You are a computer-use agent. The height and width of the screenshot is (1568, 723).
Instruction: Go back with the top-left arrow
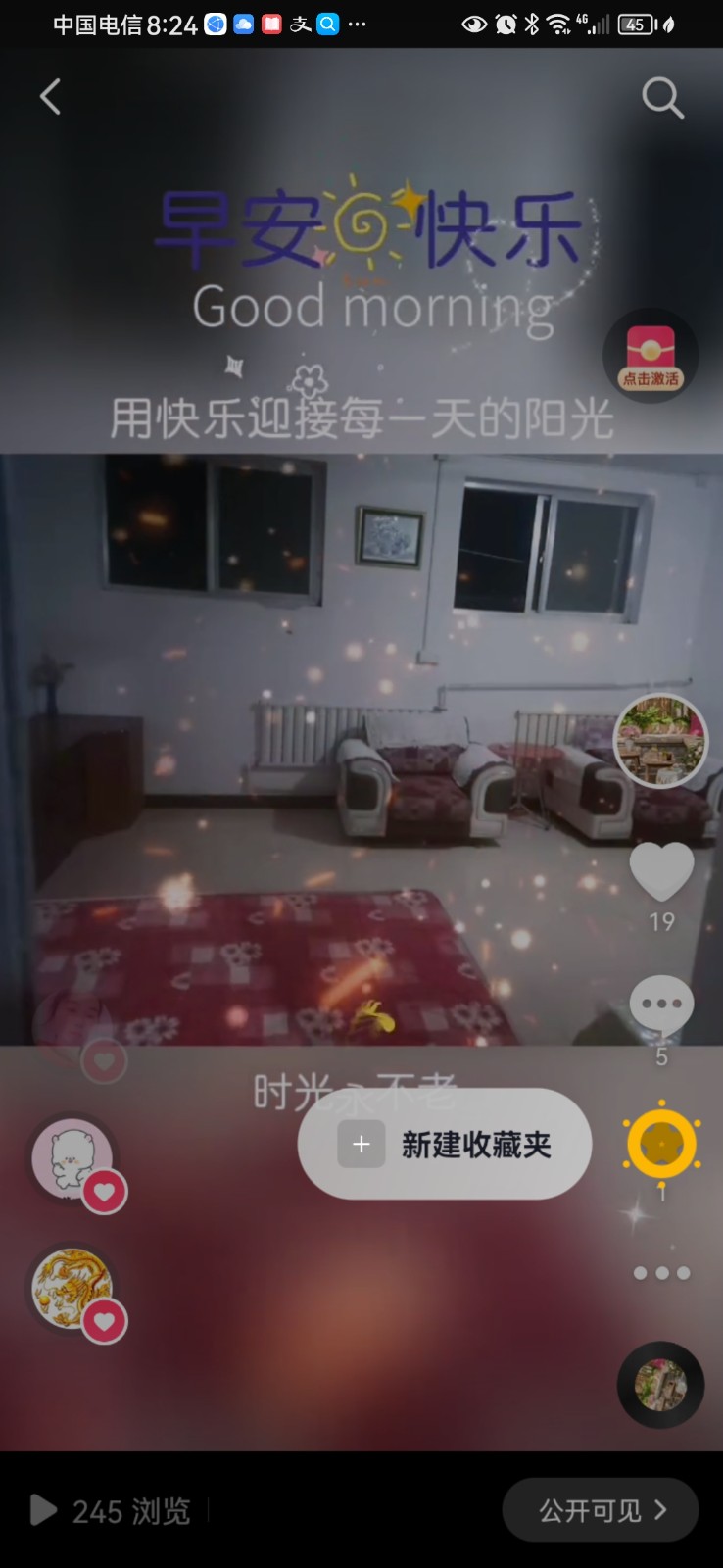coord(51,97)
